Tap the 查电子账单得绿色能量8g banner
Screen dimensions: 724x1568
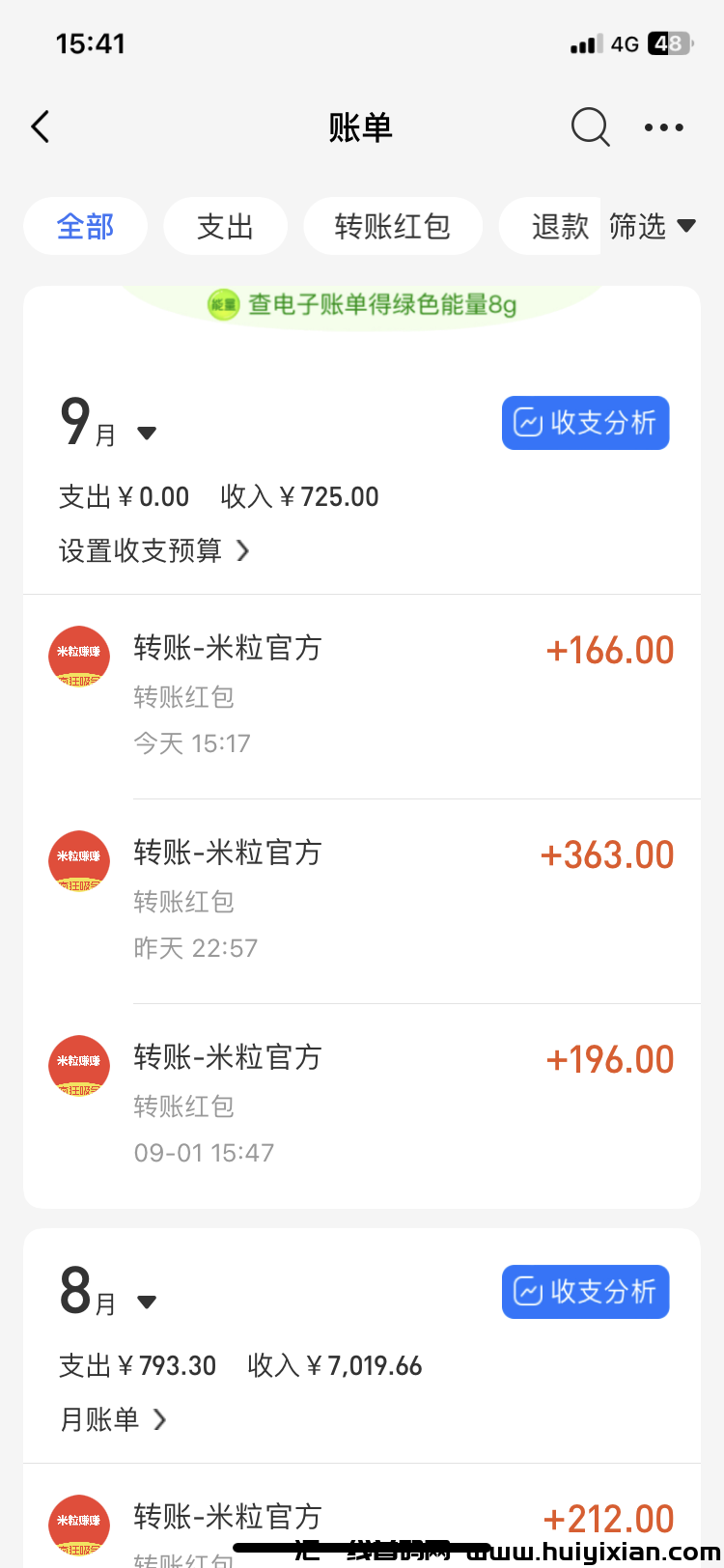(363, 305)
